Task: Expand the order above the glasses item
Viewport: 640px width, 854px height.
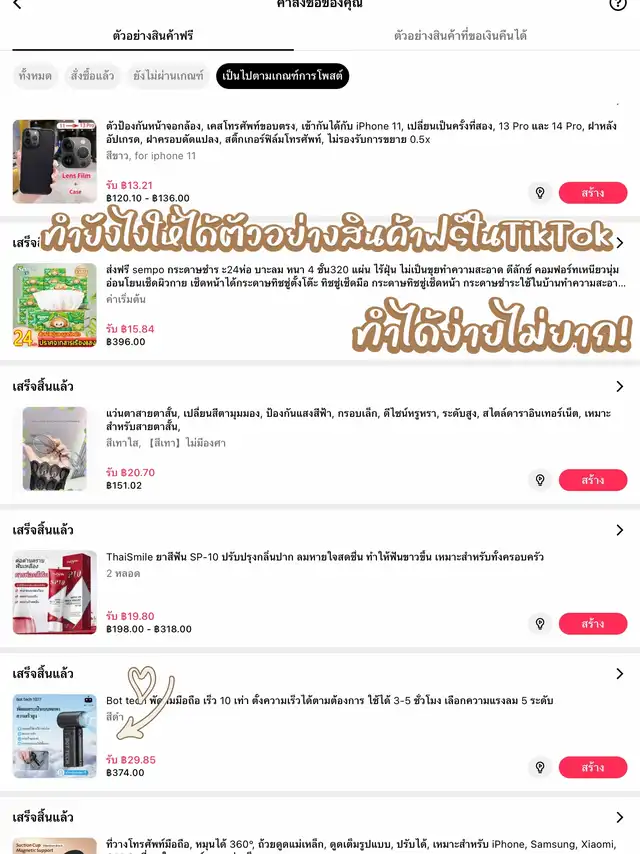Action: [x=620, y=386]
